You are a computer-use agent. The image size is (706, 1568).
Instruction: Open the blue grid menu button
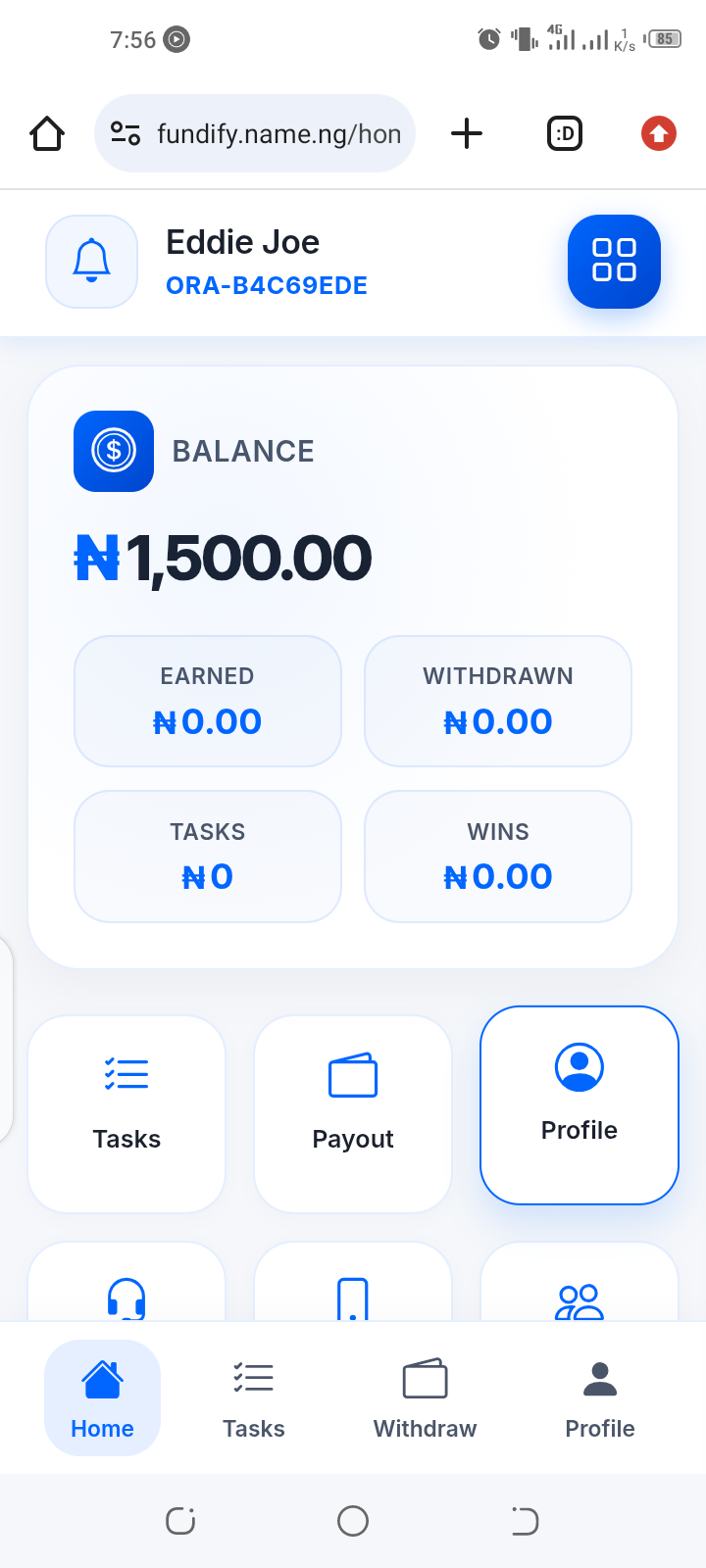(x=614, y=261)
